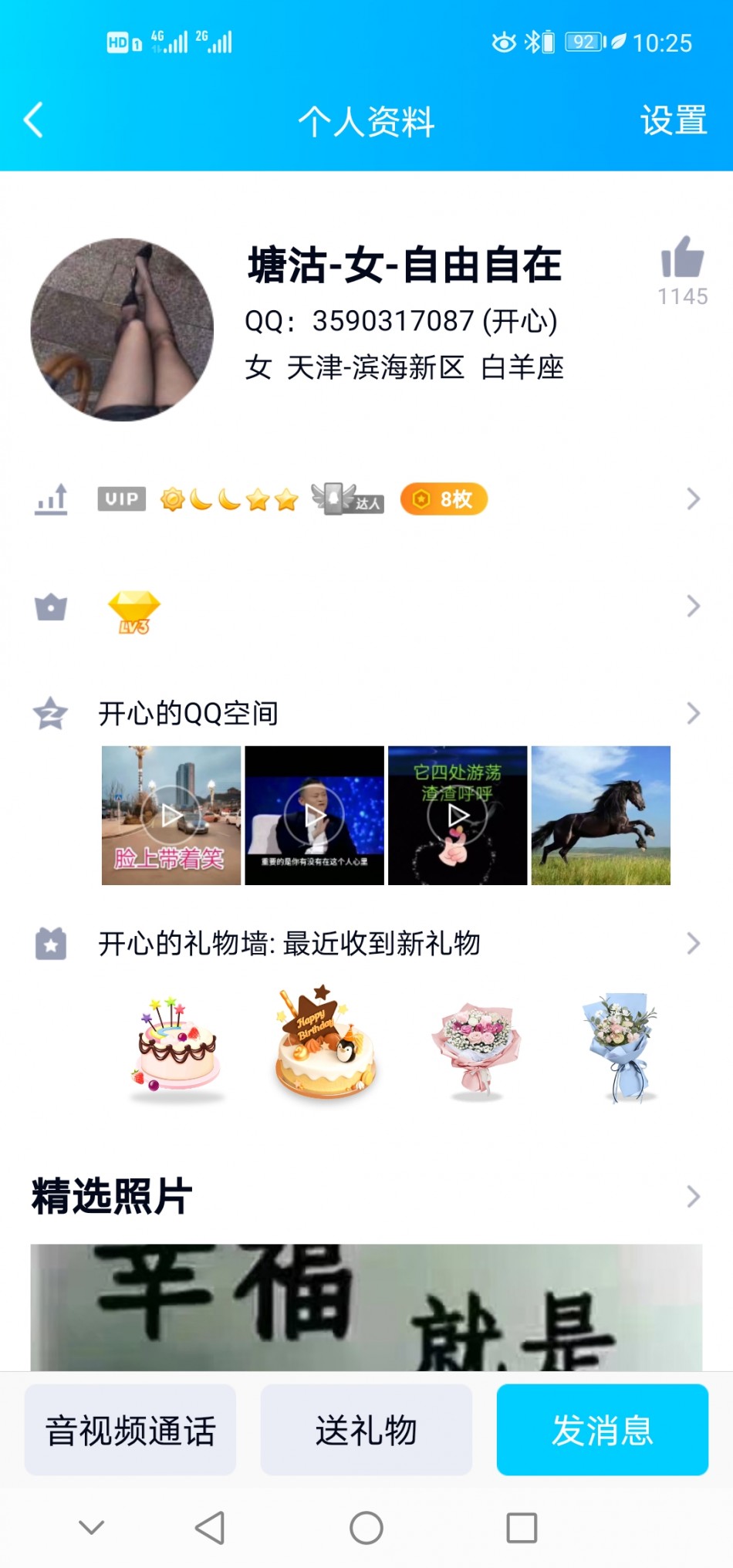Play the video captioned 它四处游荡
Image resolution: width=733 pixels, height=1568 pixels.
coord(458,815)
